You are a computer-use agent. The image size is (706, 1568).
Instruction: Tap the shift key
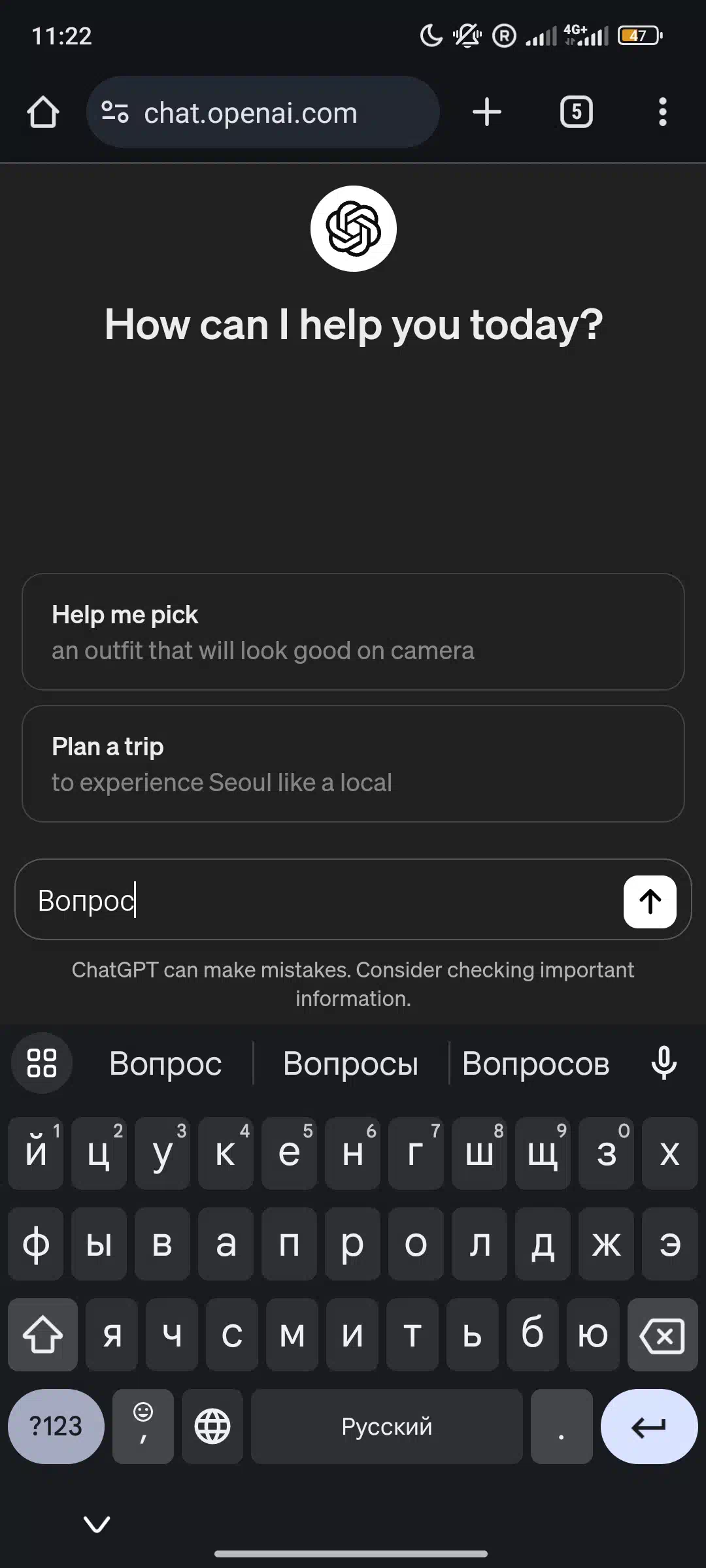coord(42,1335)
